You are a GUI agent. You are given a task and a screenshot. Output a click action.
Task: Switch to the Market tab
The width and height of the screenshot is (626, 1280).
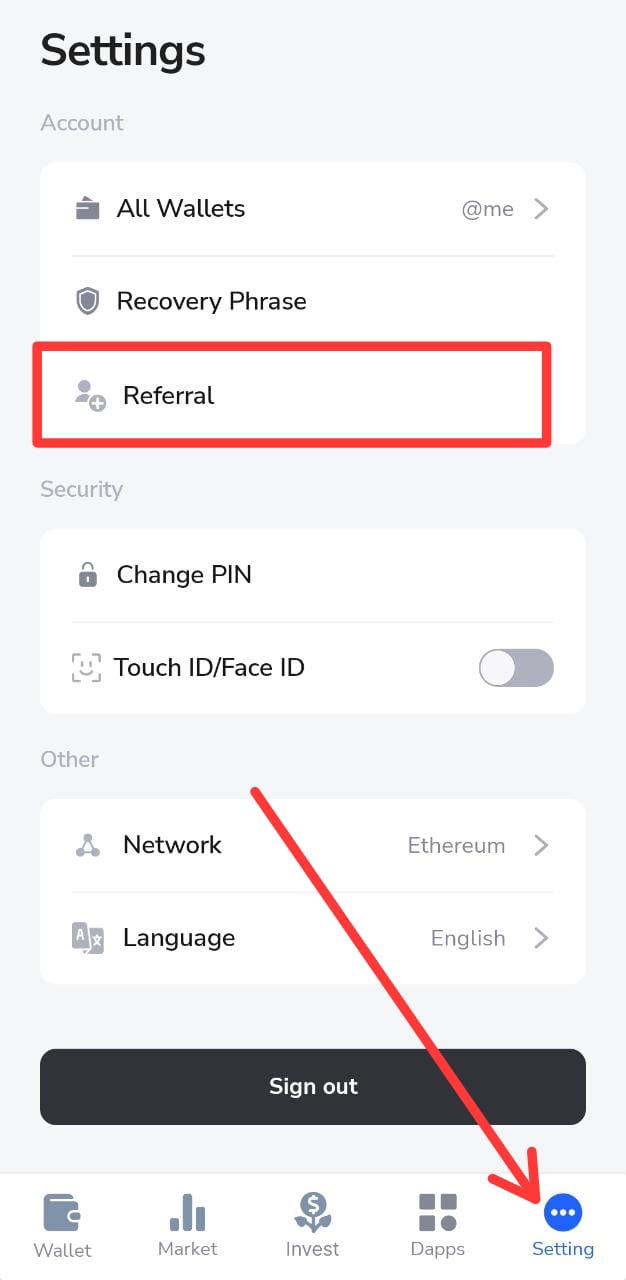(187, 1226)
